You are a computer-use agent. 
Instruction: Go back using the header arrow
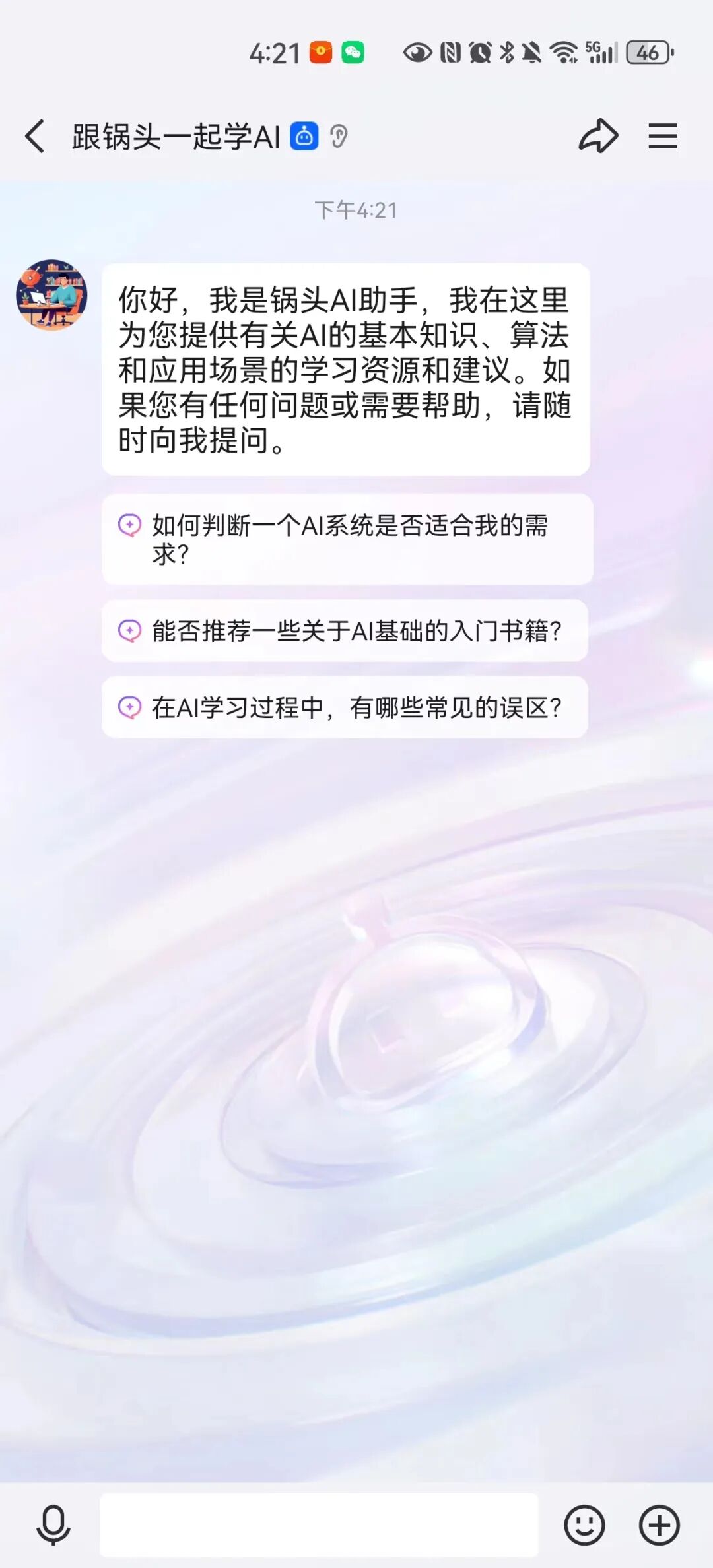pos(36,137)
